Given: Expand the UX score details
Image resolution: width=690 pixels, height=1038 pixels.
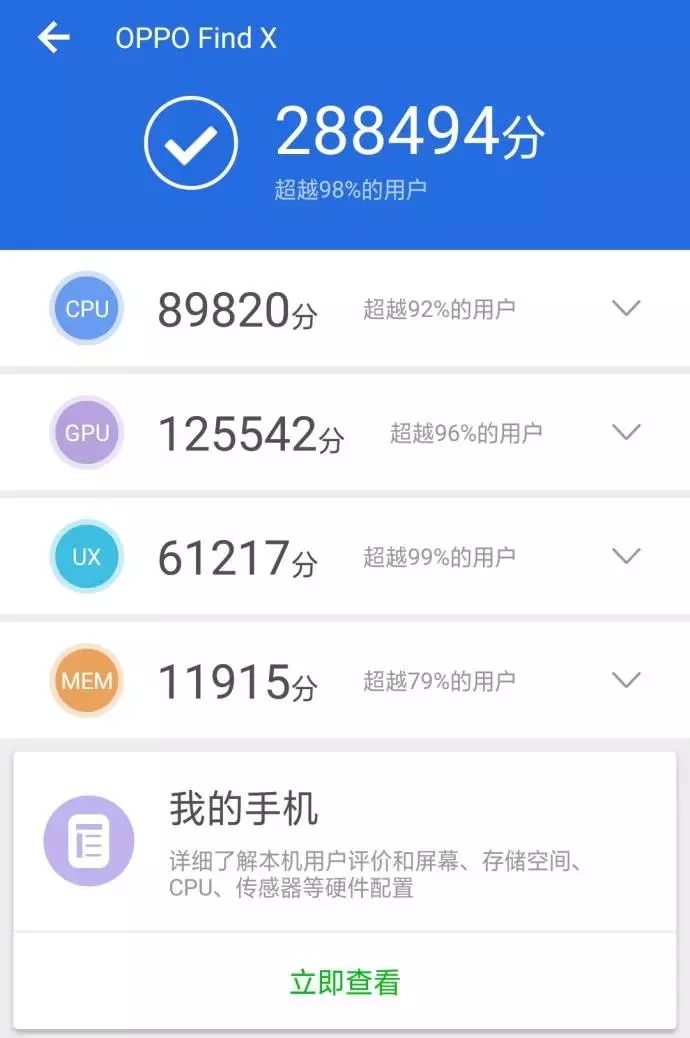Looking at the screenshot, I should click(626, 556).
